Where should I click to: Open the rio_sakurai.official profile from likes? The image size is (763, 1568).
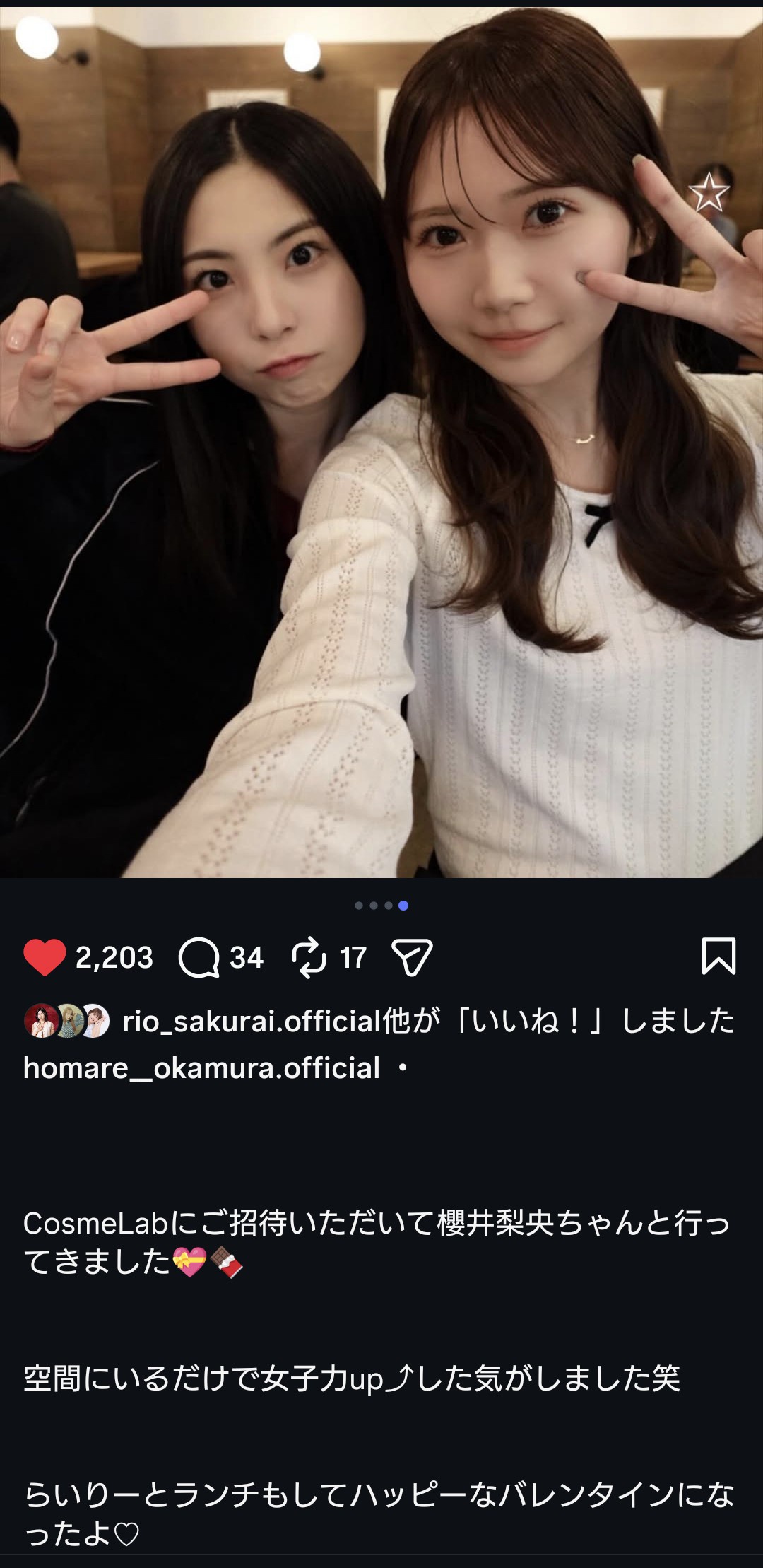coord(252,1022)
